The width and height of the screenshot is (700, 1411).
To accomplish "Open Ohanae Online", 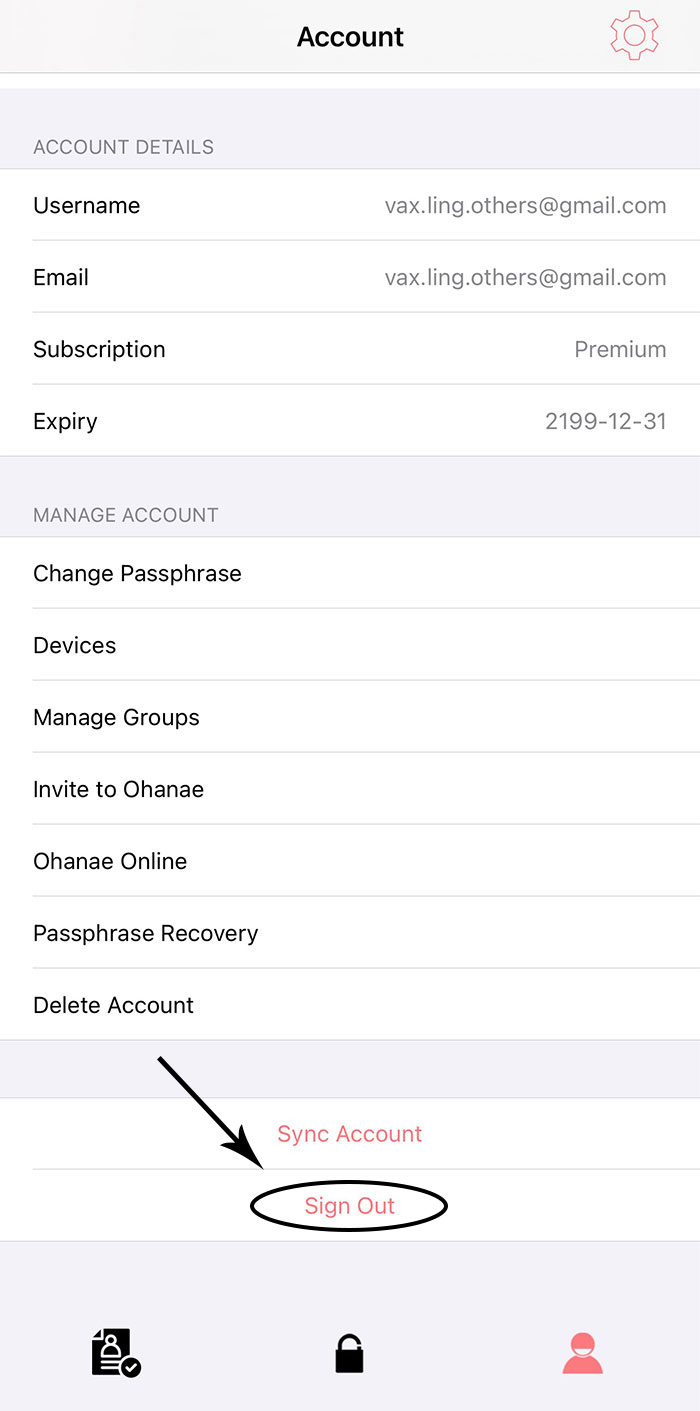I will [x=350, y=861].
